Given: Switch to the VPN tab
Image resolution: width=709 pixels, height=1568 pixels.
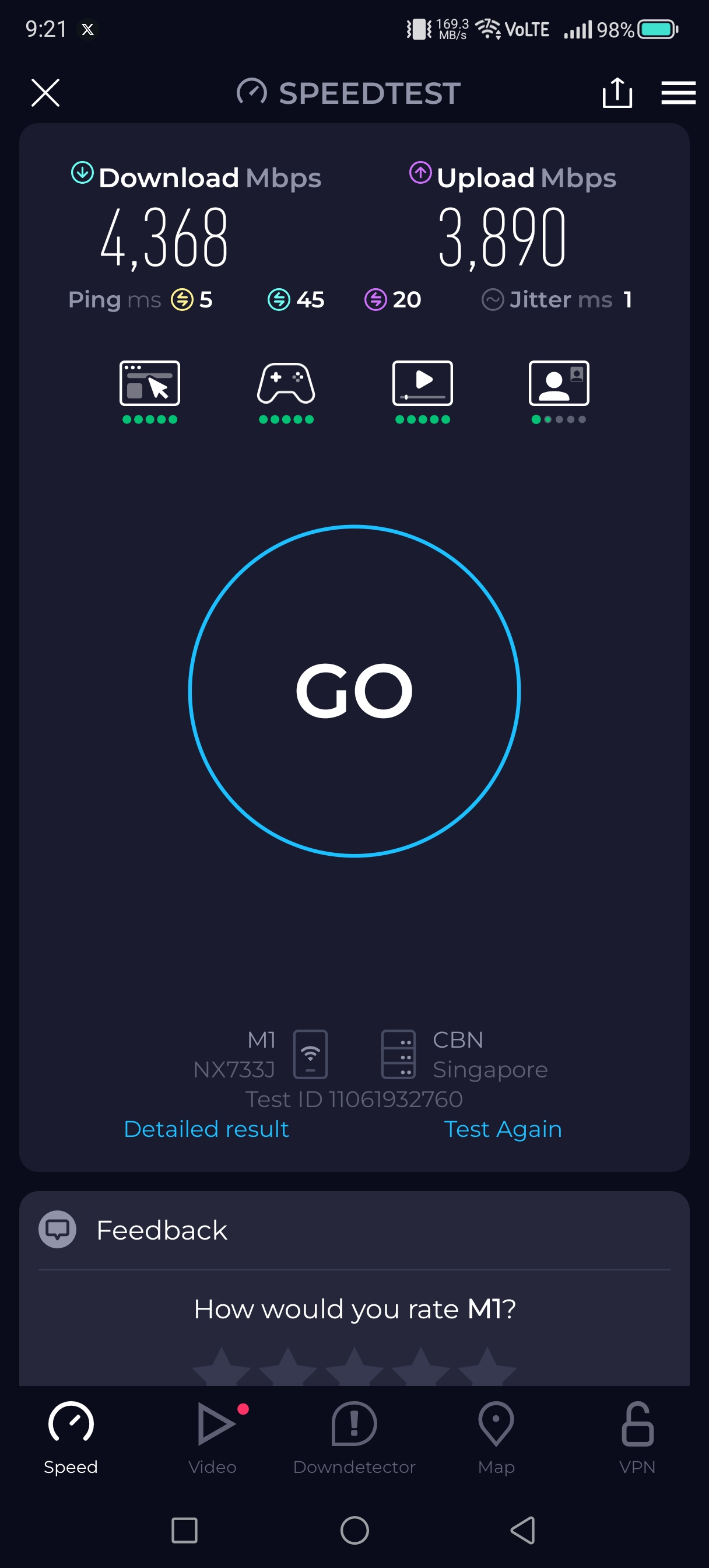Looking at the screenshot, I should 637,1438.
